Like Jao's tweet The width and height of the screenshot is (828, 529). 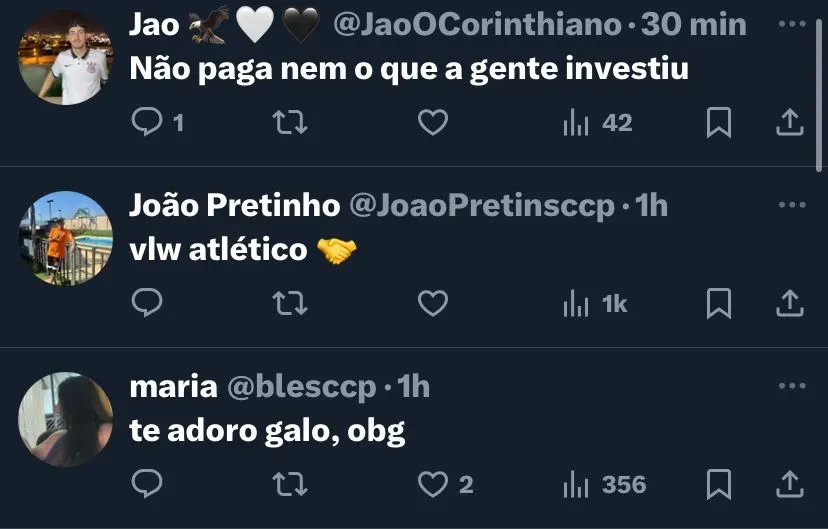pyautogui.click(x=432, y=123)
